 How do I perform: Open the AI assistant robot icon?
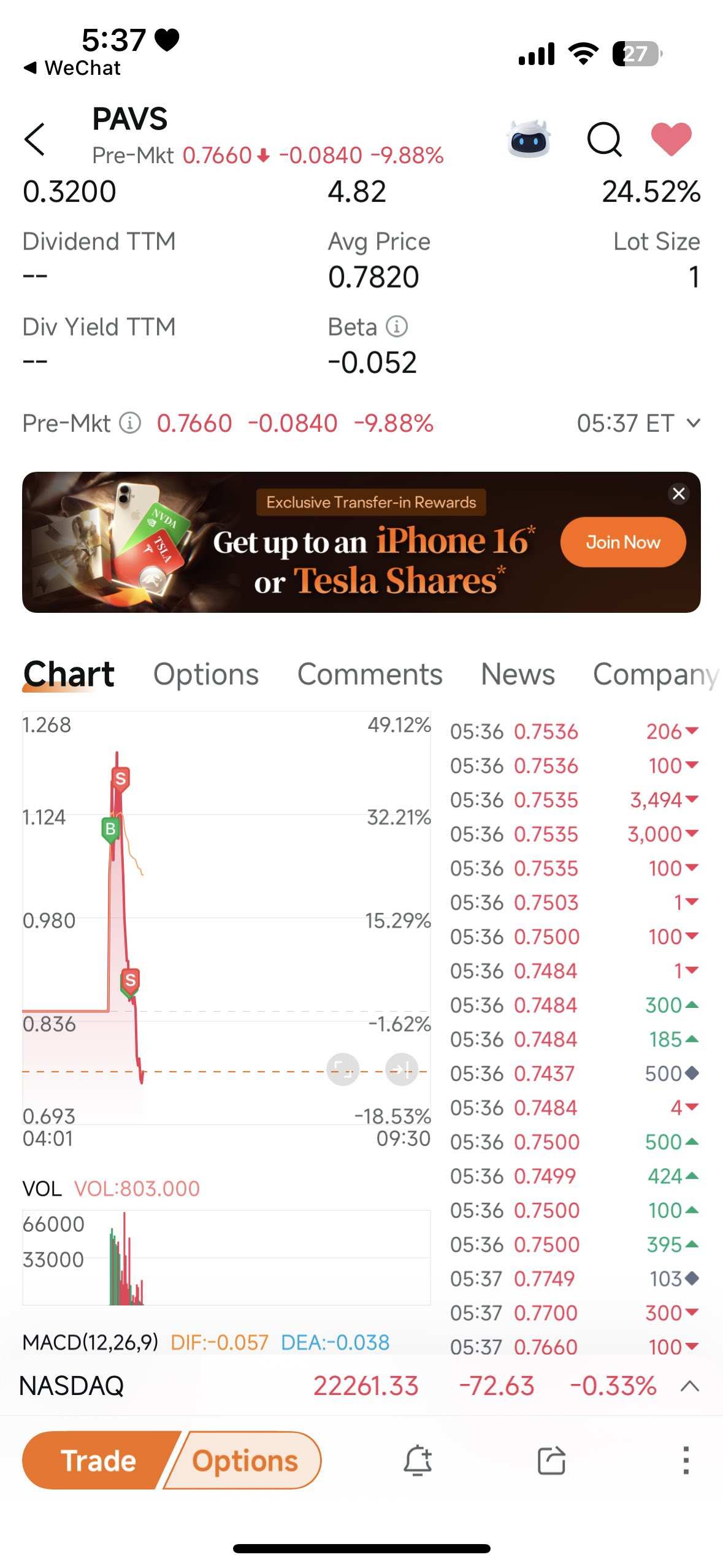point(529,139)
